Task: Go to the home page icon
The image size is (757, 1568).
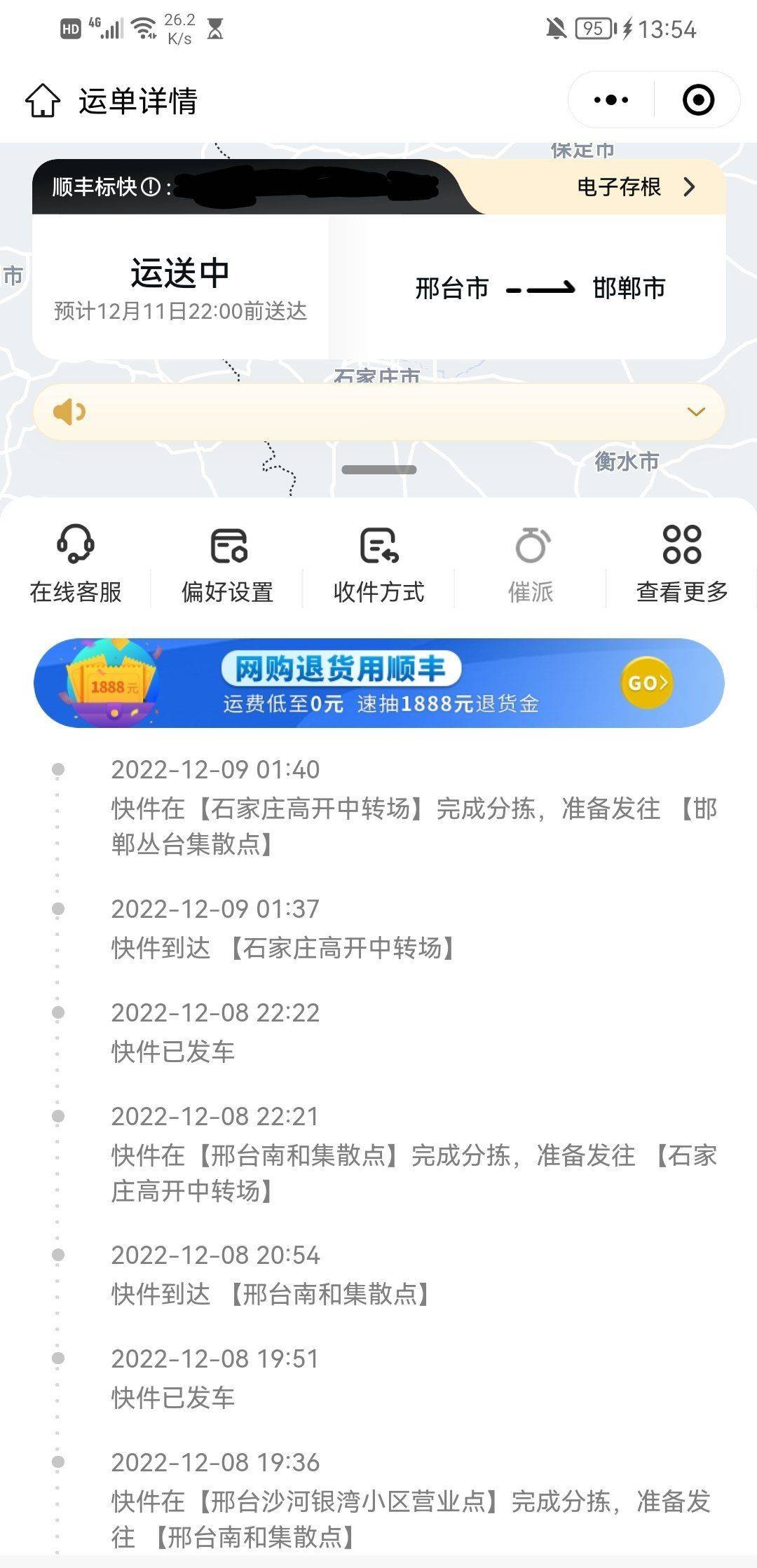Action: tap(43, 100)
